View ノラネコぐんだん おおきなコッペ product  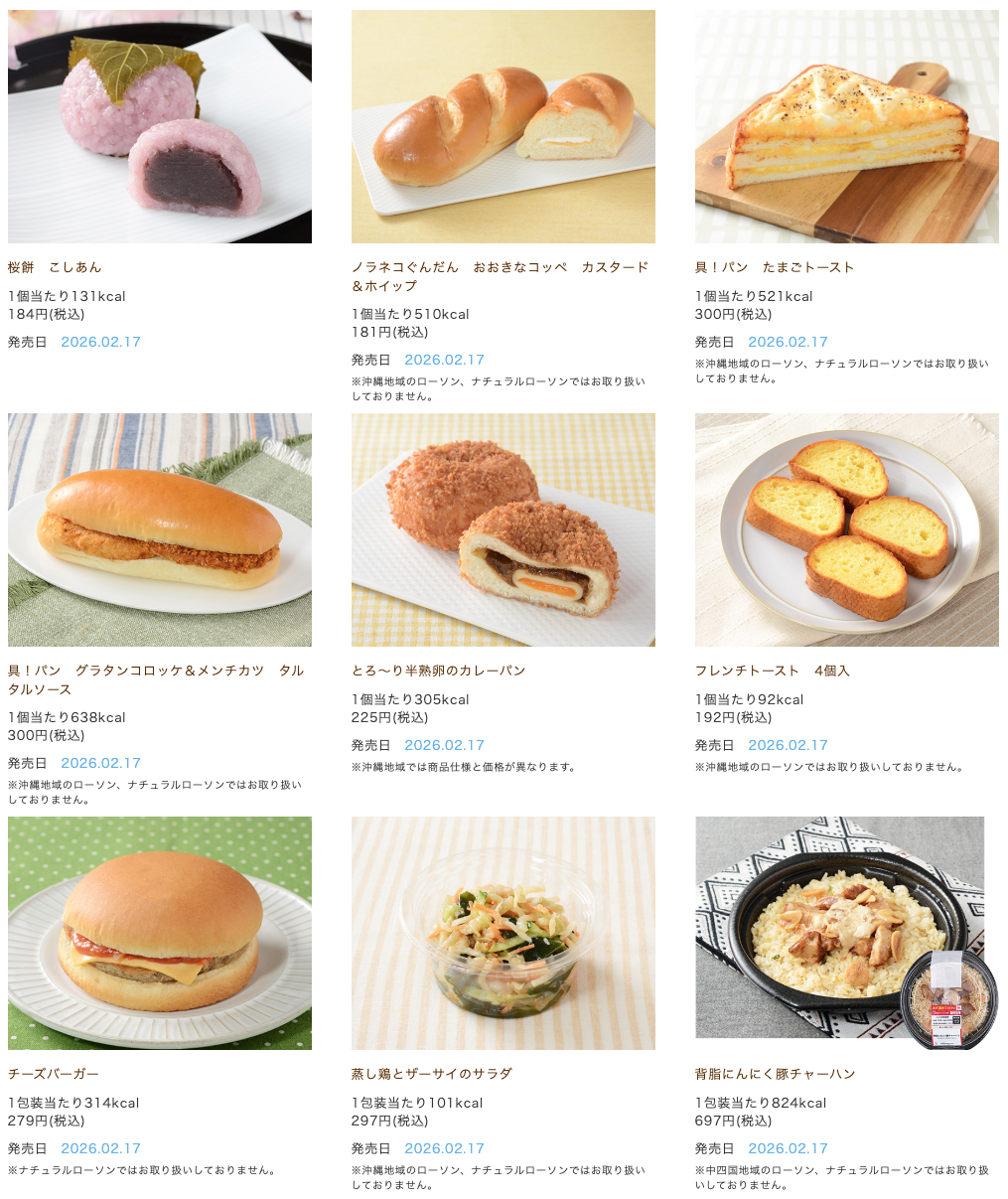503,127
